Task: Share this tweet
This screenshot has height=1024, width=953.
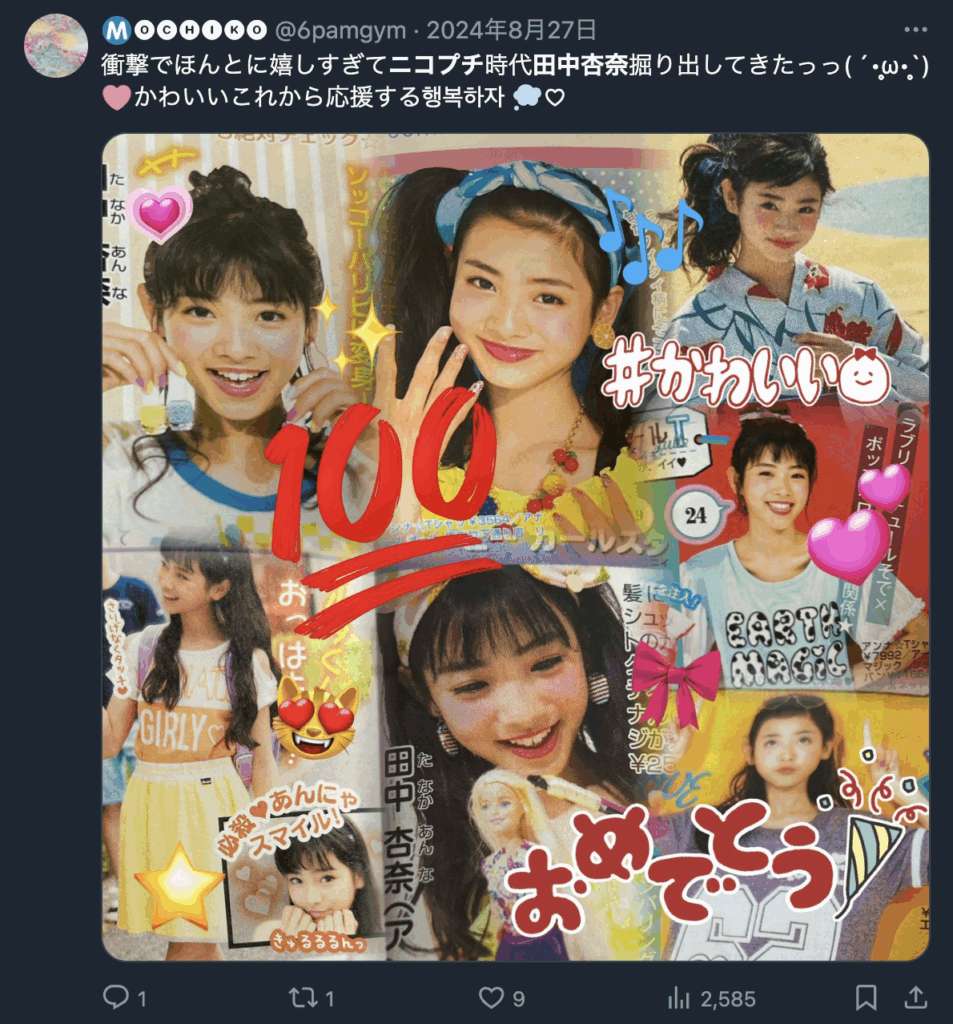Action: point(915,997)
